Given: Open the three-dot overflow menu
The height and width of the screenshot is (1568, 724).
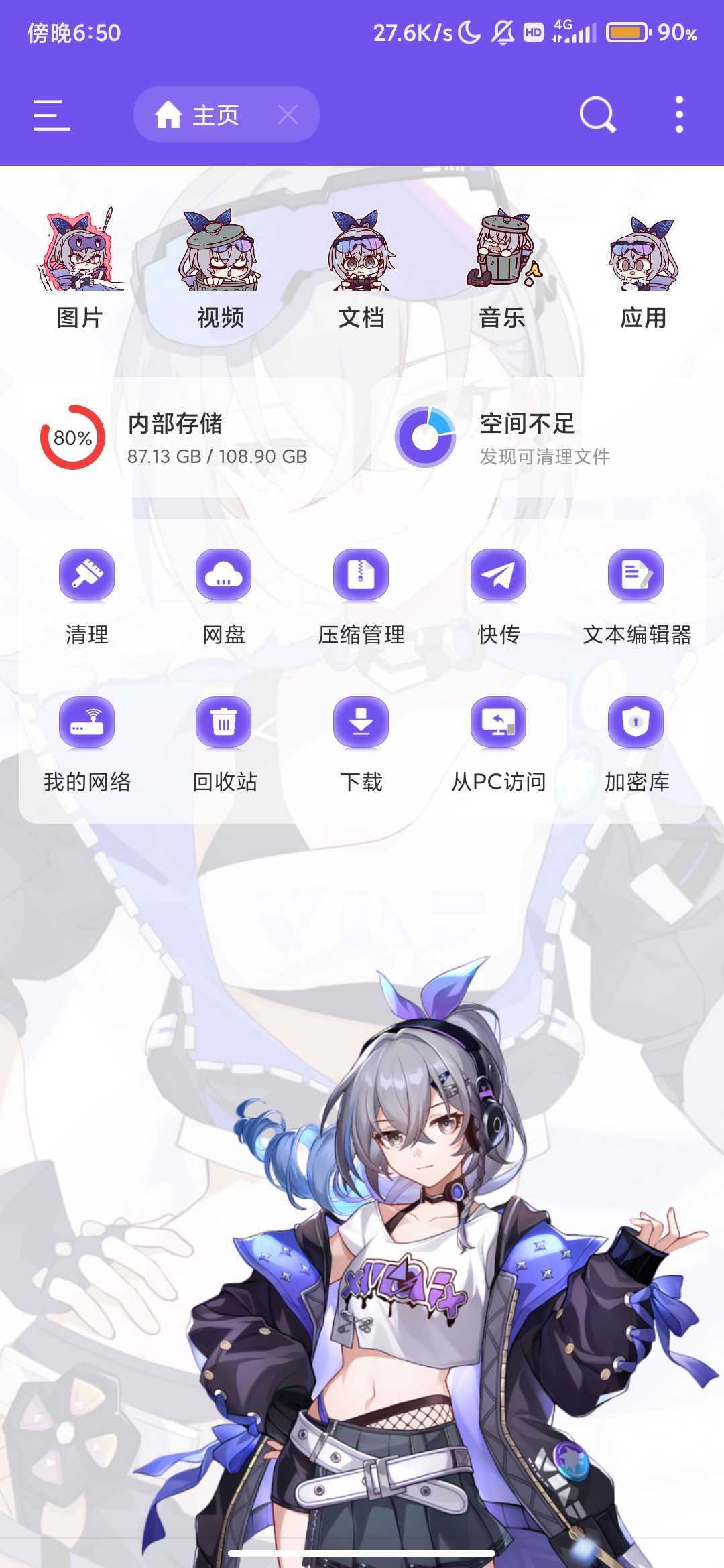Looking at the screenshot, I should [679, 115].
